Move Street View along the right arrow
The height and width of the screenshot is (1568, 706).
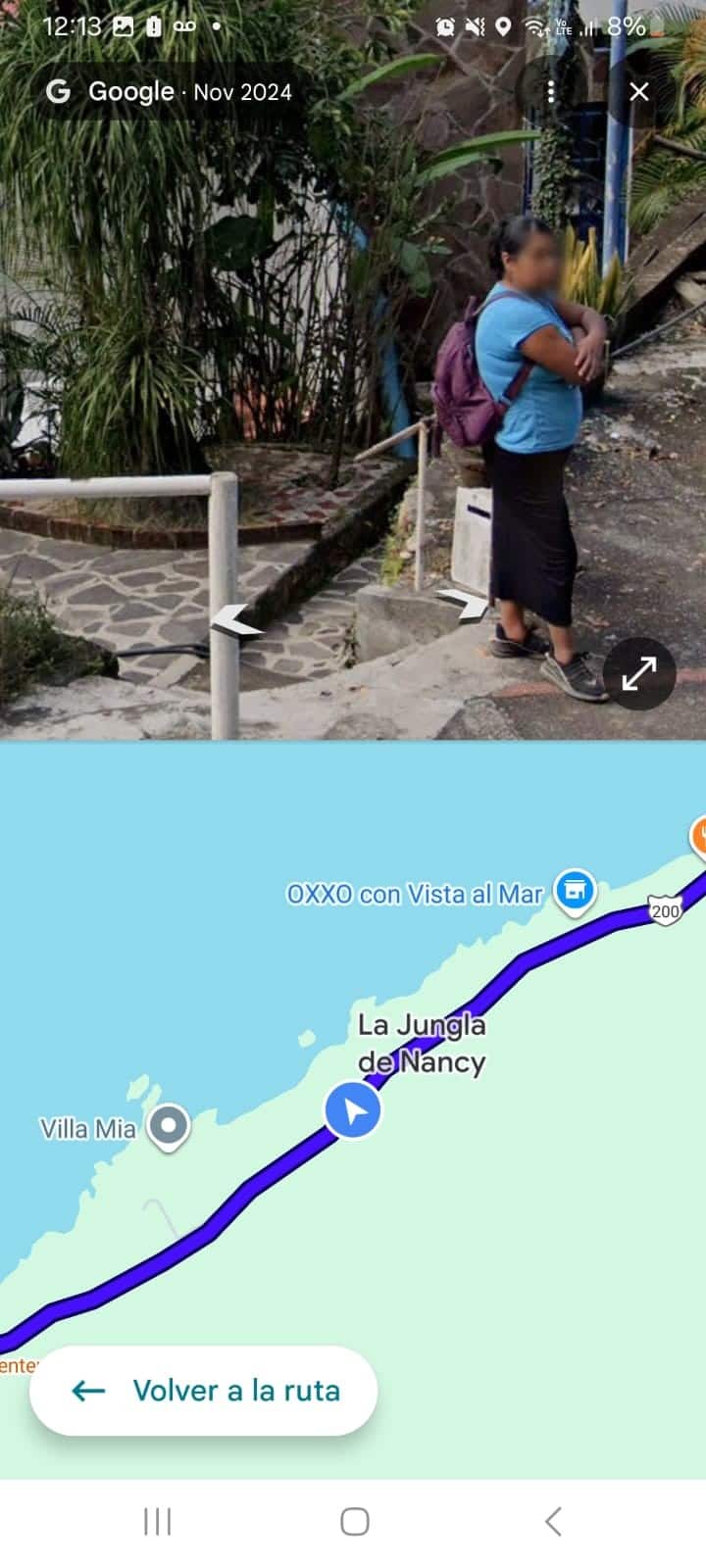[x=465, y=605]
